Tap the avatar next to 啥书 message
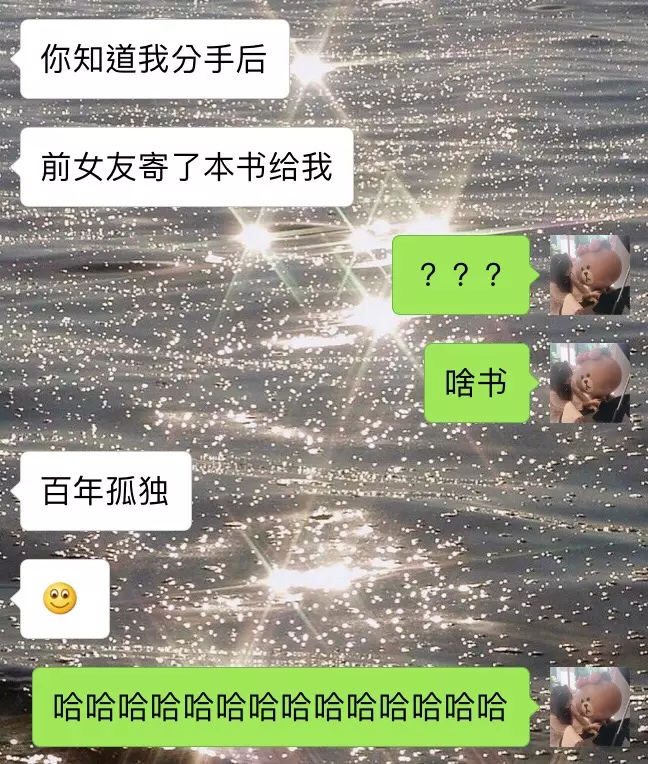Viewport: 648px width, 764px height. point(590,383)
